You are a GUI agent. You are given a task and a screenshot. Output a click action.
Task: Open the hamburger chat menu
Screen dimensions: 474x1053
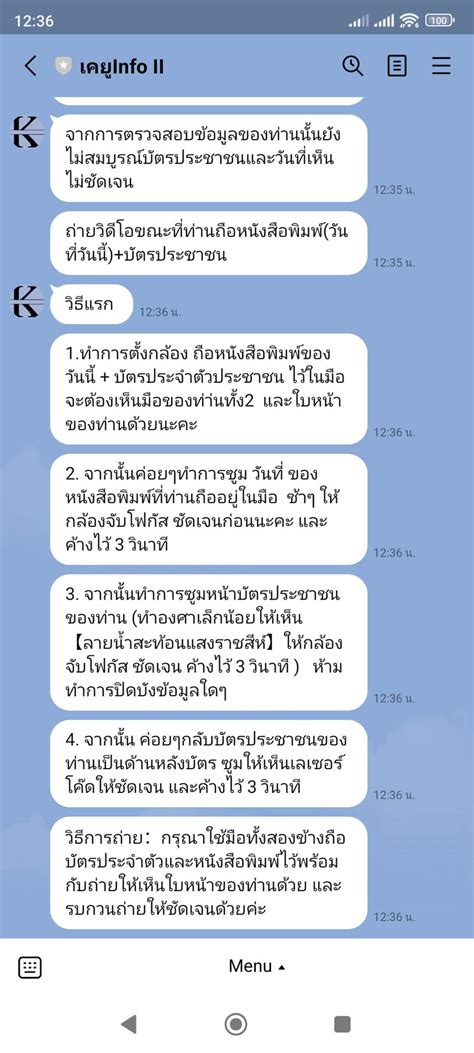pos(441,66)
